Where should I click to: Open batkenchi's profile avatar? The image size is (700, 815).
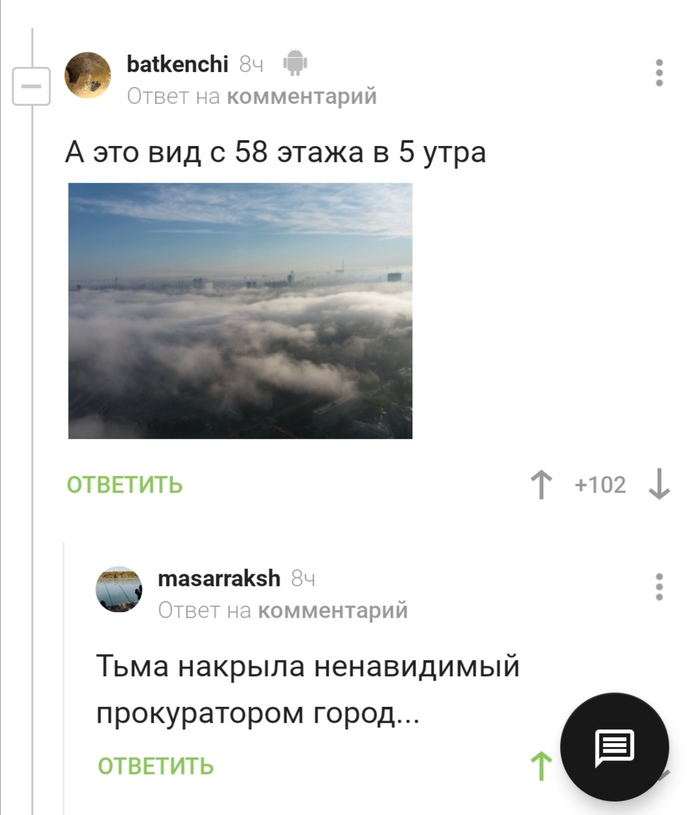tap(88, 75)
